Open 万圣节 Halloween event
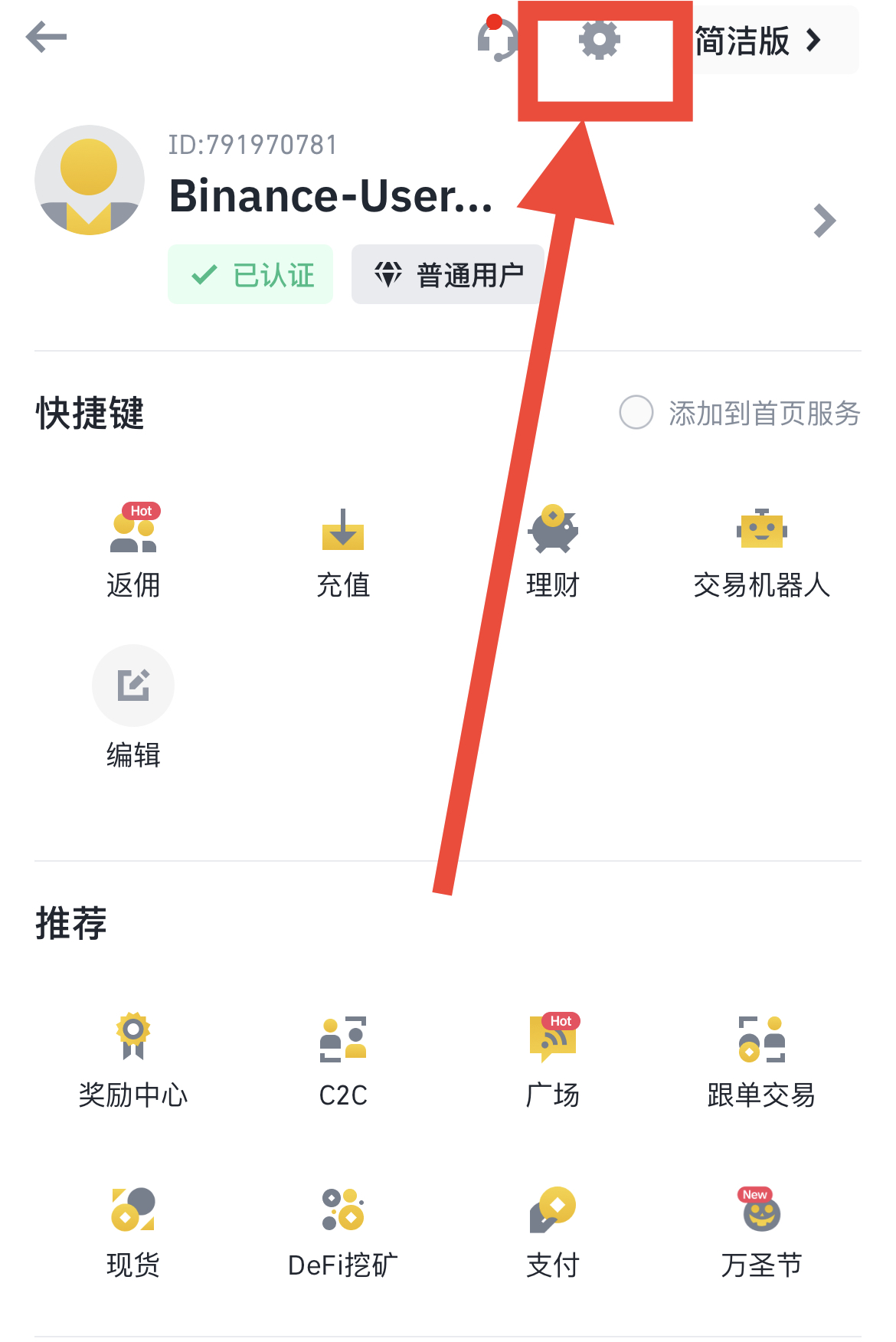 761,1231
